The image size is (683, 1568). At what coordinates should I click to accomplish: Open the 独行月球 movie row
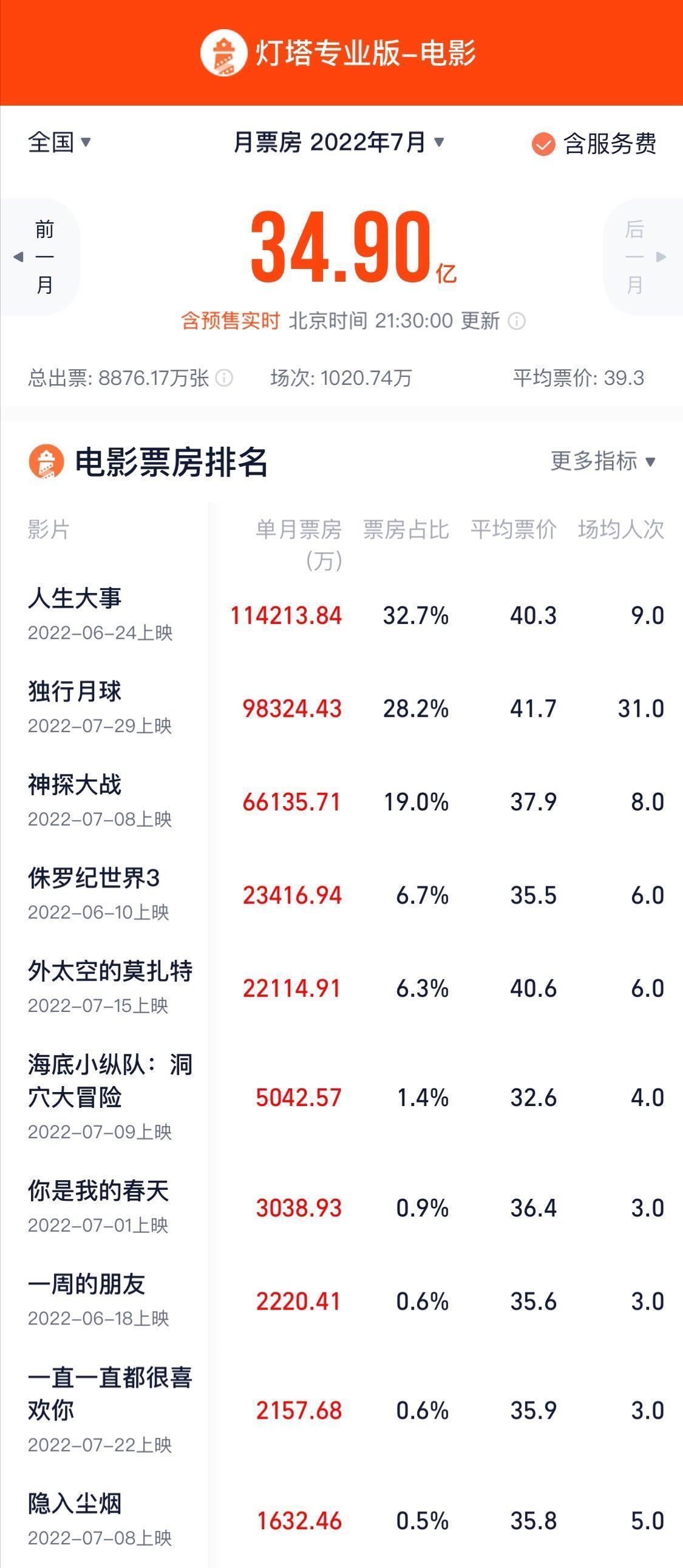(341, 708)
